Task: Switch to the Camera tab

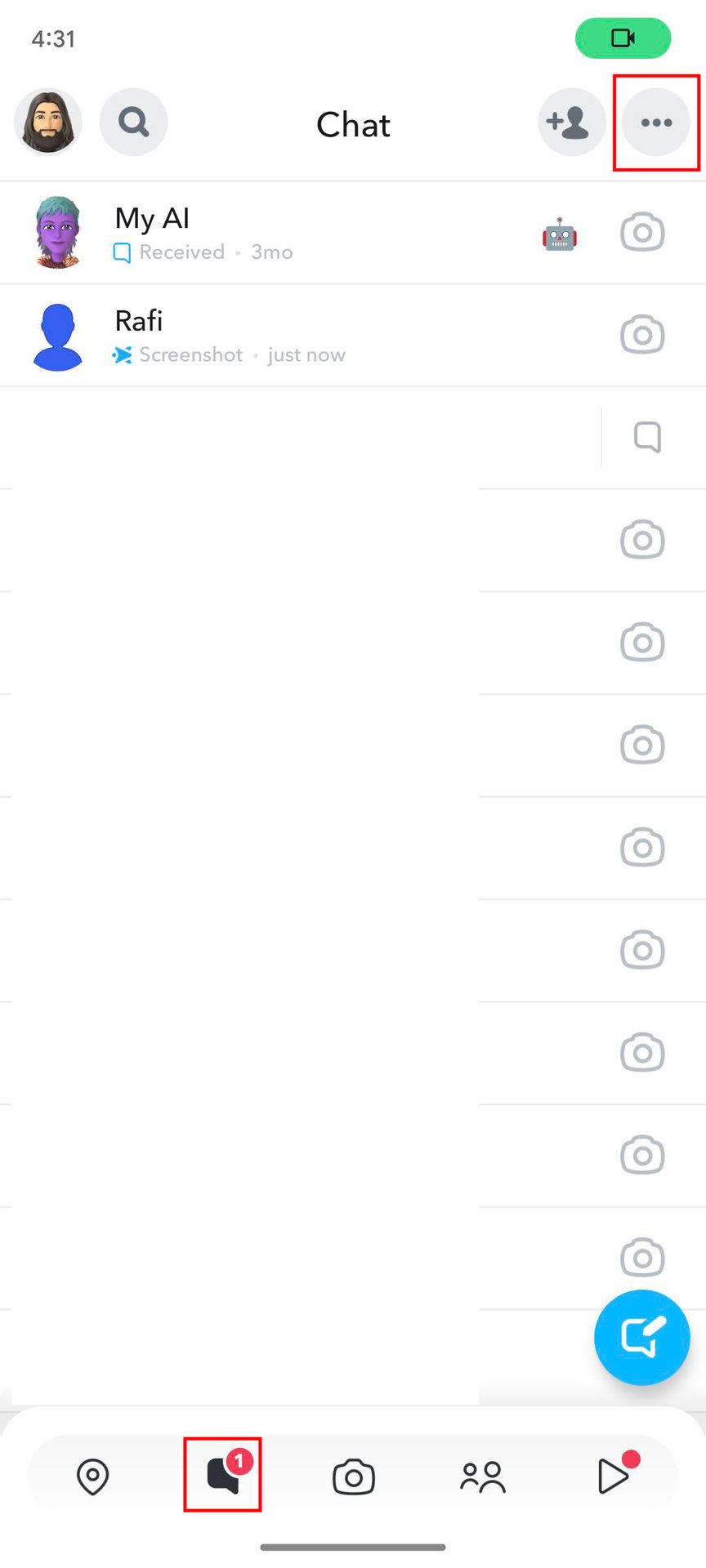Action: (353, 1477)
